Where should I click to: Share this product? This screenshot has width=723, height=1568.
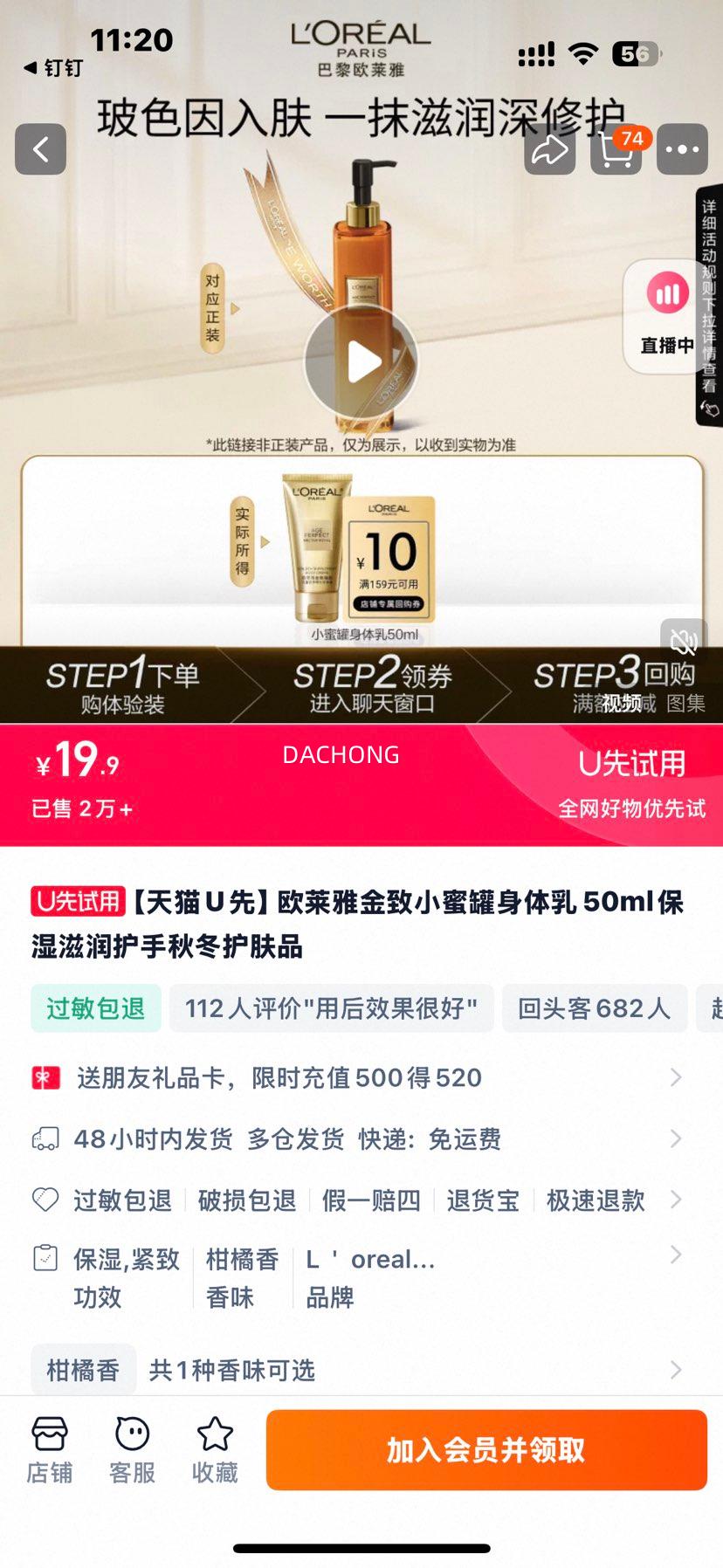pyautogui.click(x=549, y=149)
